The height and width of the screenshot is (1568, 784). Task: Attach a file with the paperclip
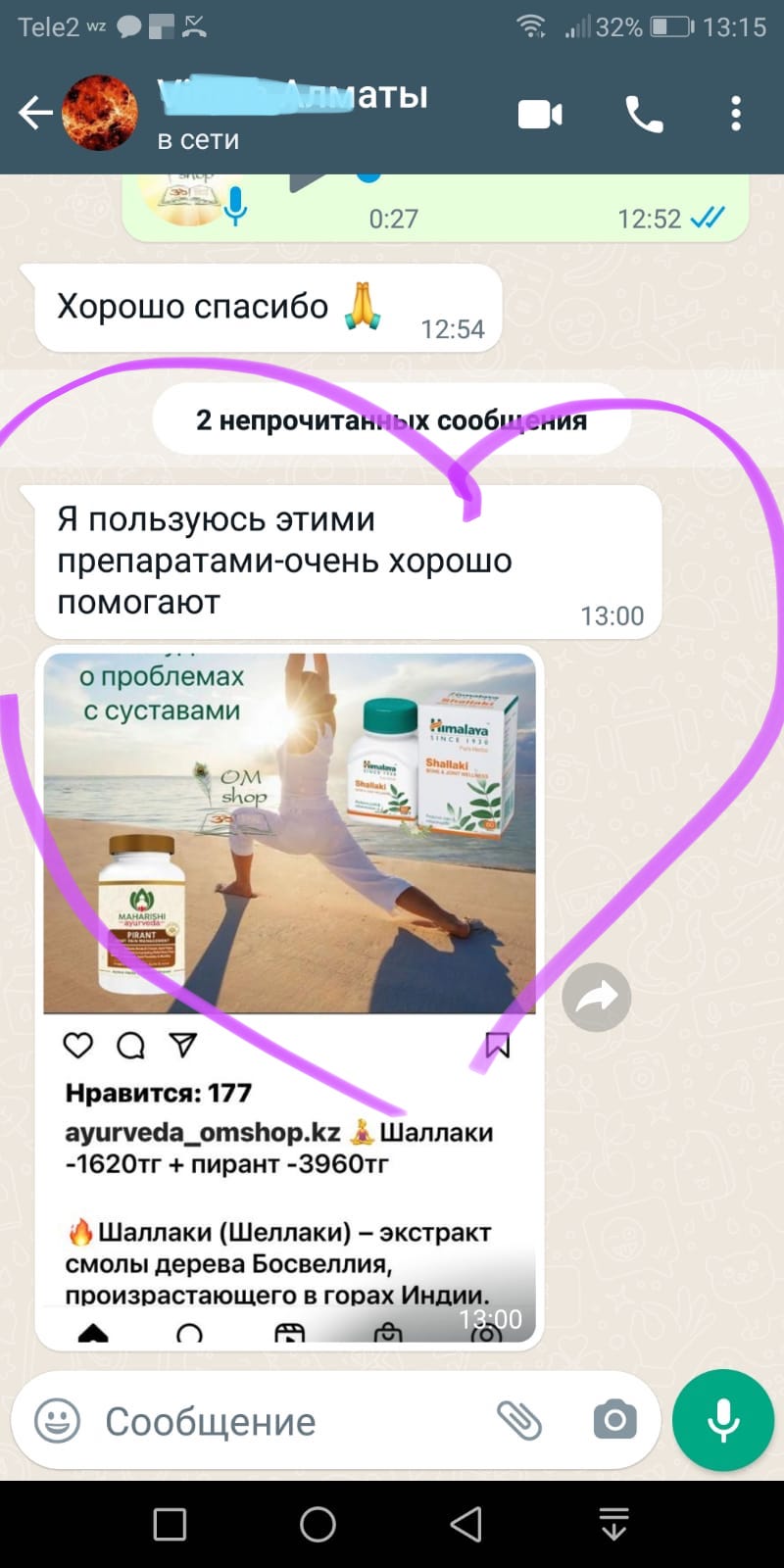click(519, 1420)
